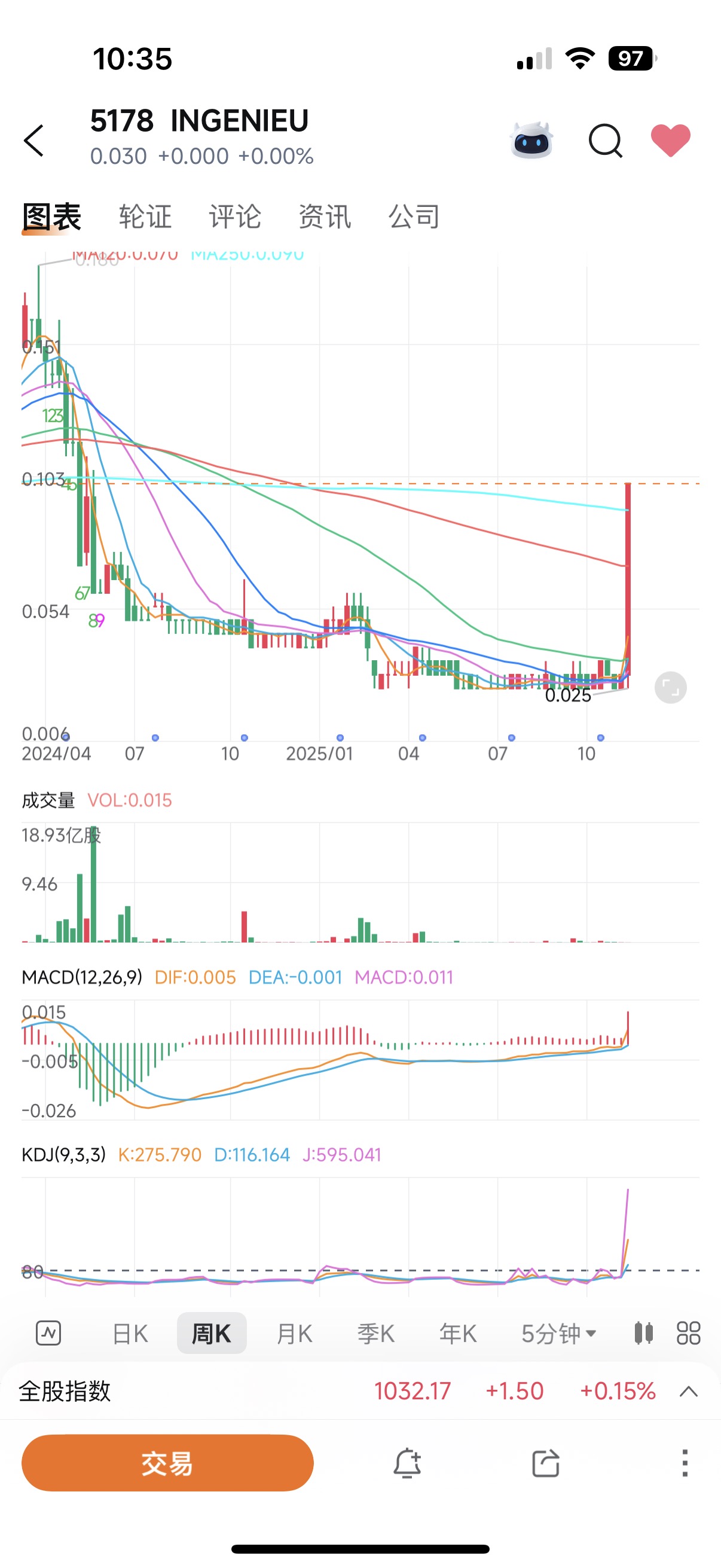Open the 公司 tab
The image size is (721, 1568).
(414, 216)
